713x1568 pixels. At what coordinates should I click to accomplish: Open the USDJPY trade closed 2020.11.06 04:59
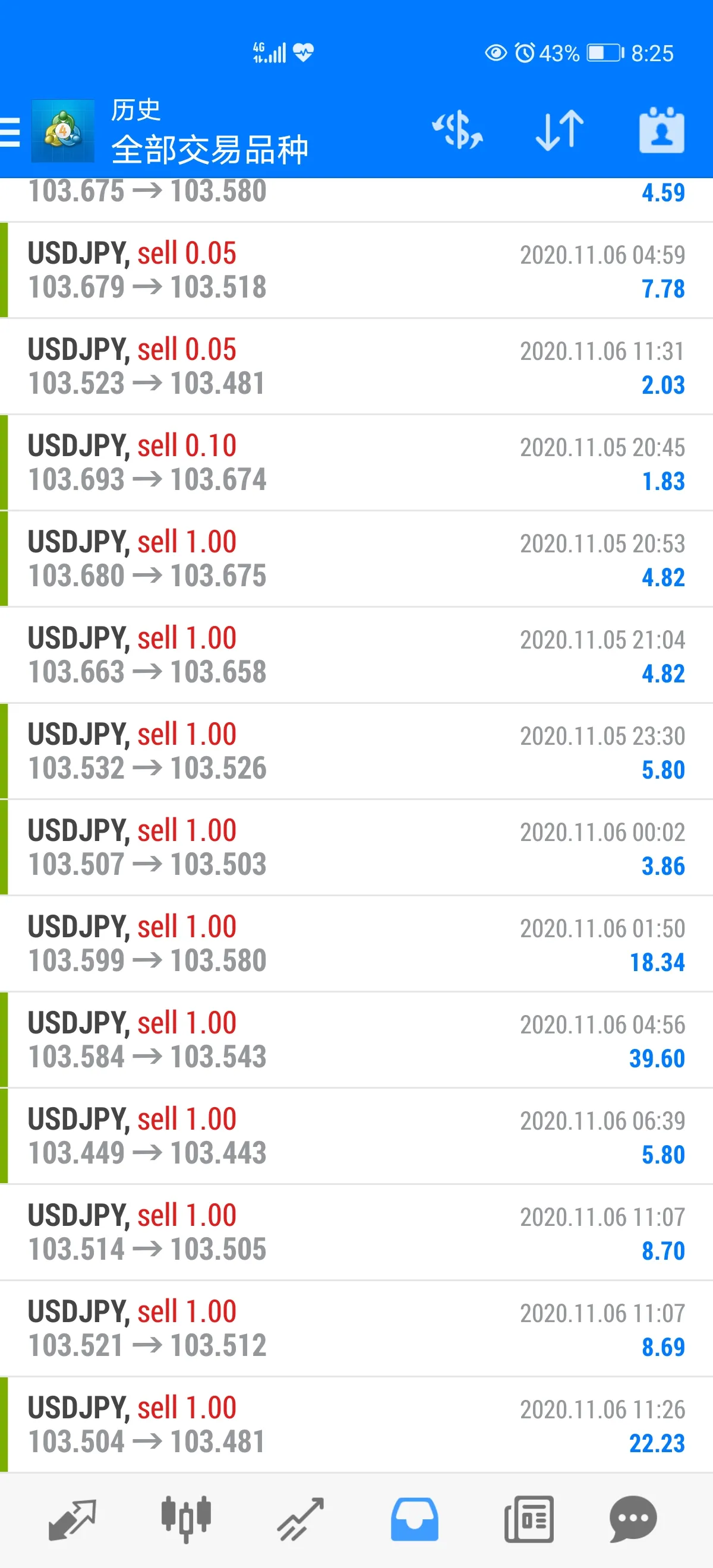point(356,270)
